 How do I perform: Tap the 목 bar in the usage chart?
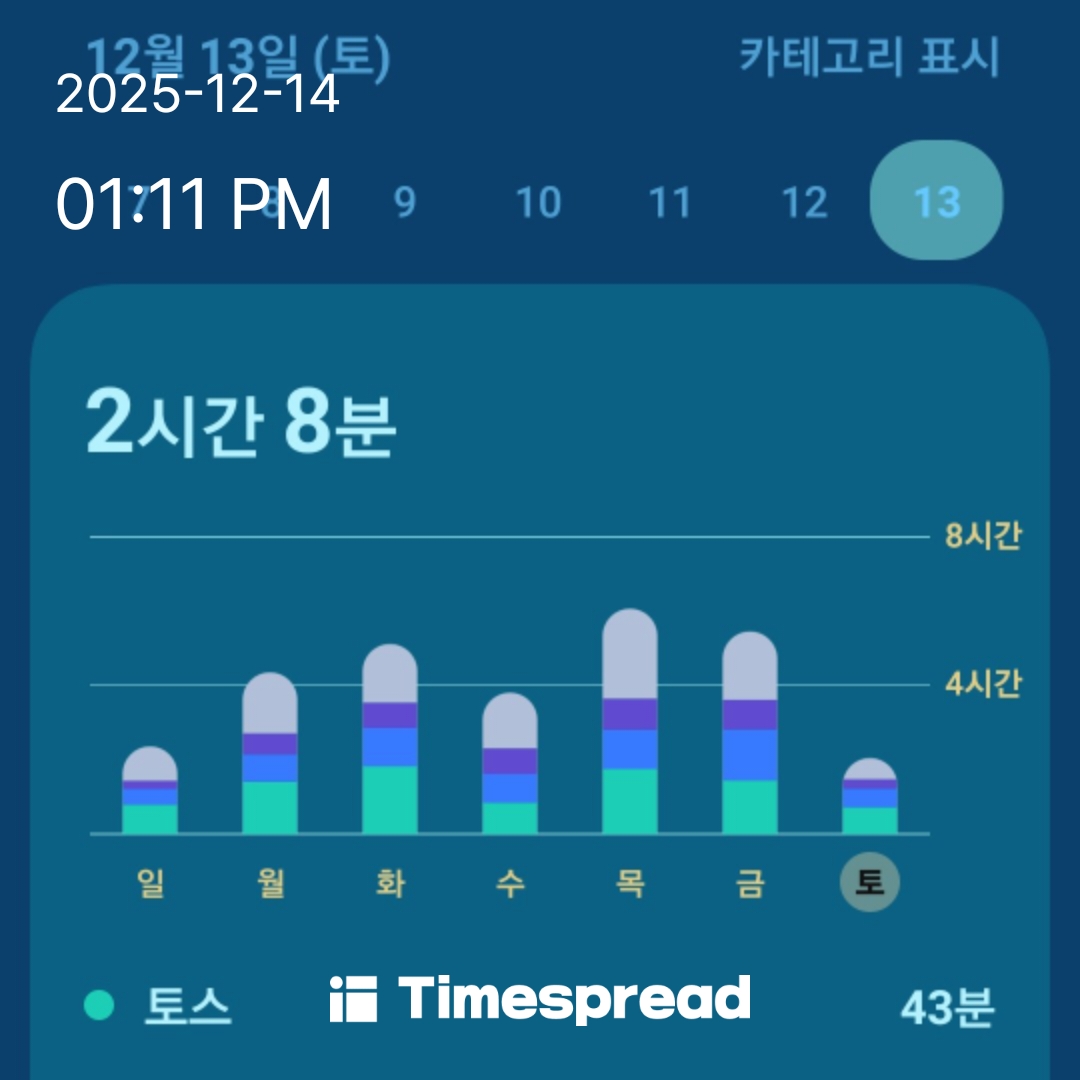pos(630,722)
